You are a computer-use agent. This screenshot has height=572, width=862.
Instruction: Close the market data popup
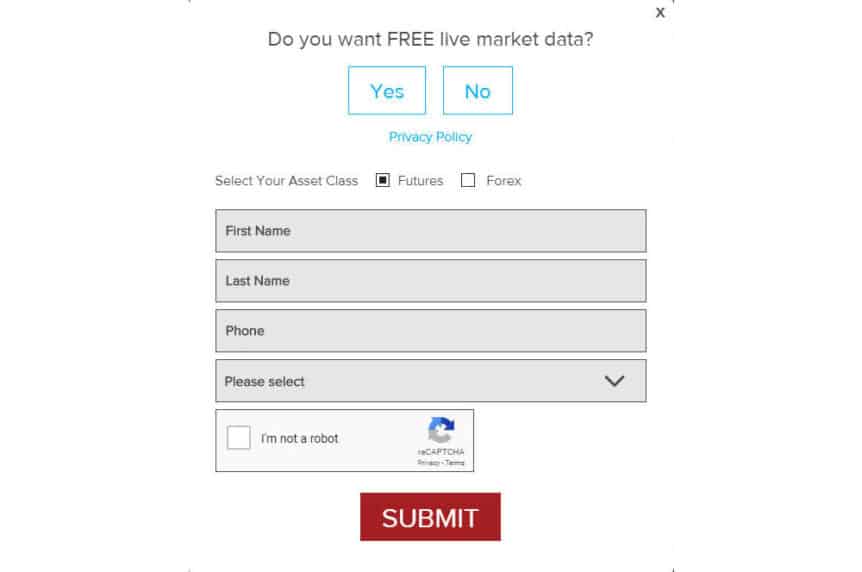(x=660, y=13)
